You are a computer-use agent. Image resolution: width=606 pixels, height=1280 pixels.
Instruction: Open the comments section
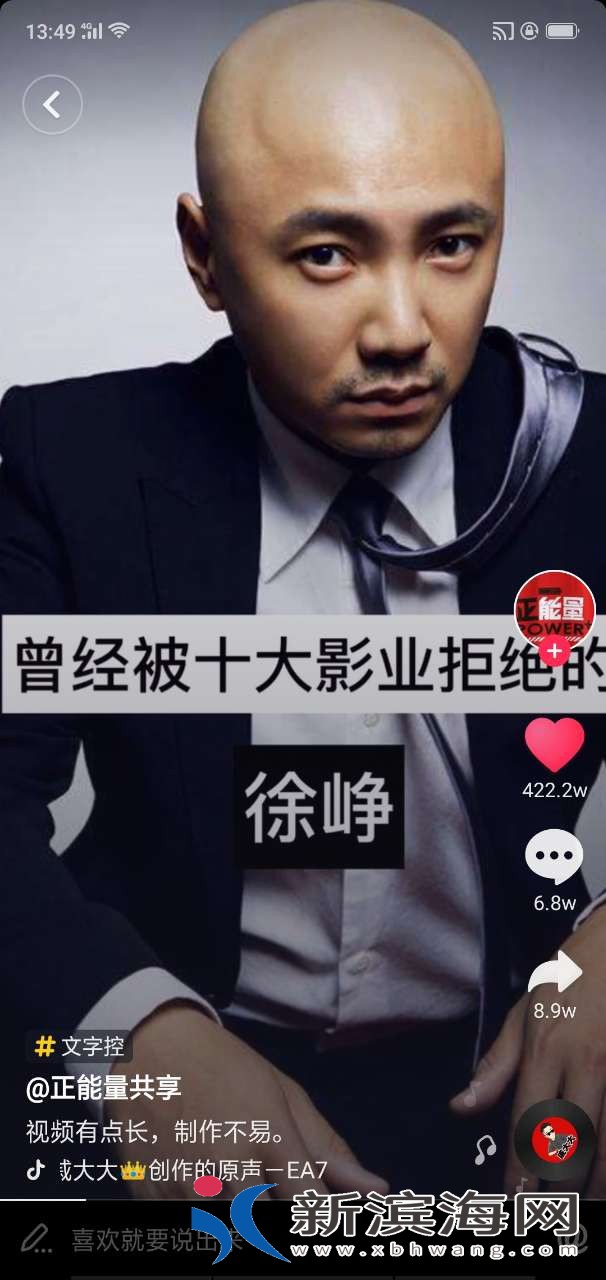pyautogui.click(x=554, y=858)
